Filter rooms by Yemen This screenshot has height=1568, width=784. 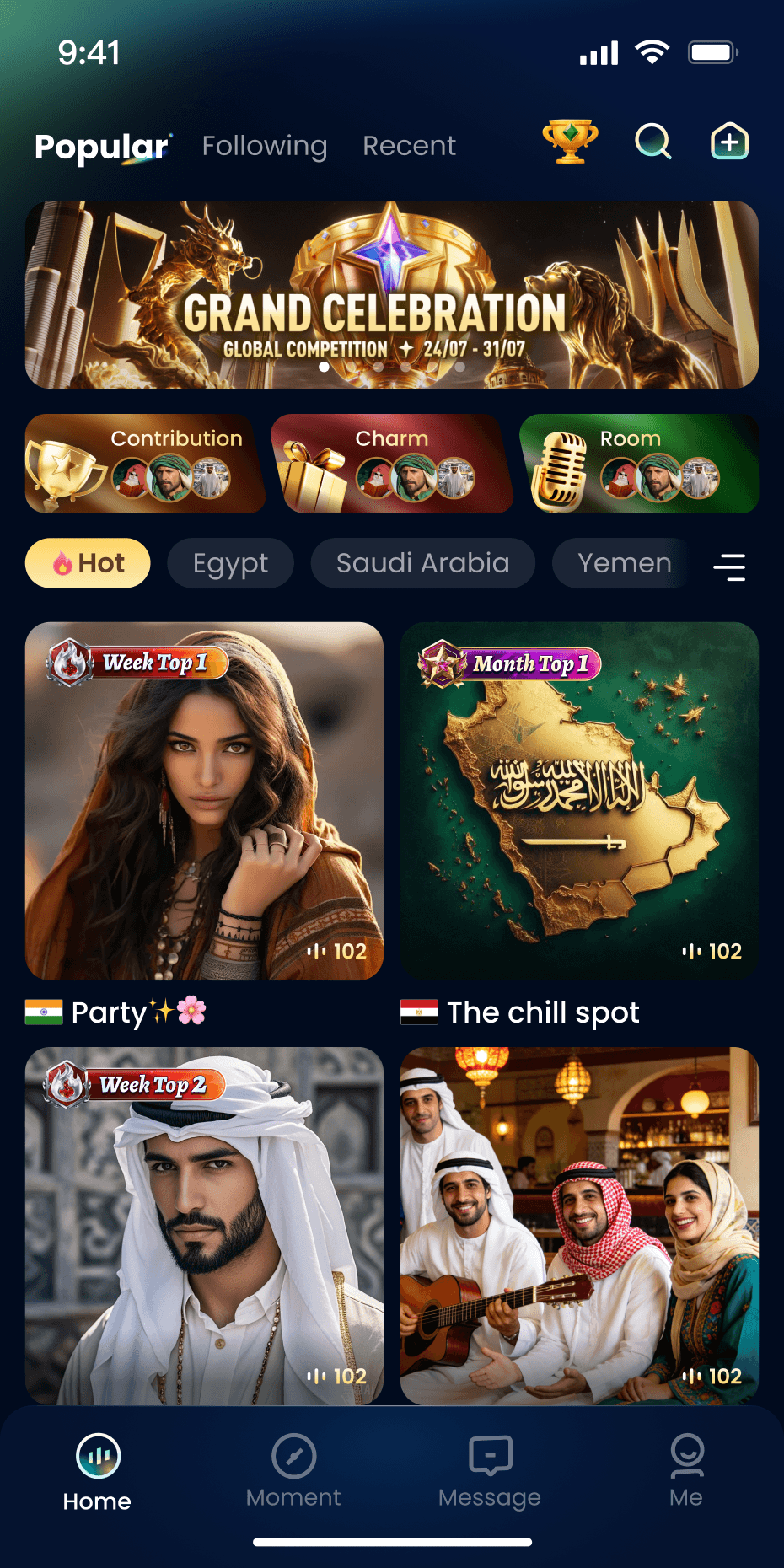624,563
